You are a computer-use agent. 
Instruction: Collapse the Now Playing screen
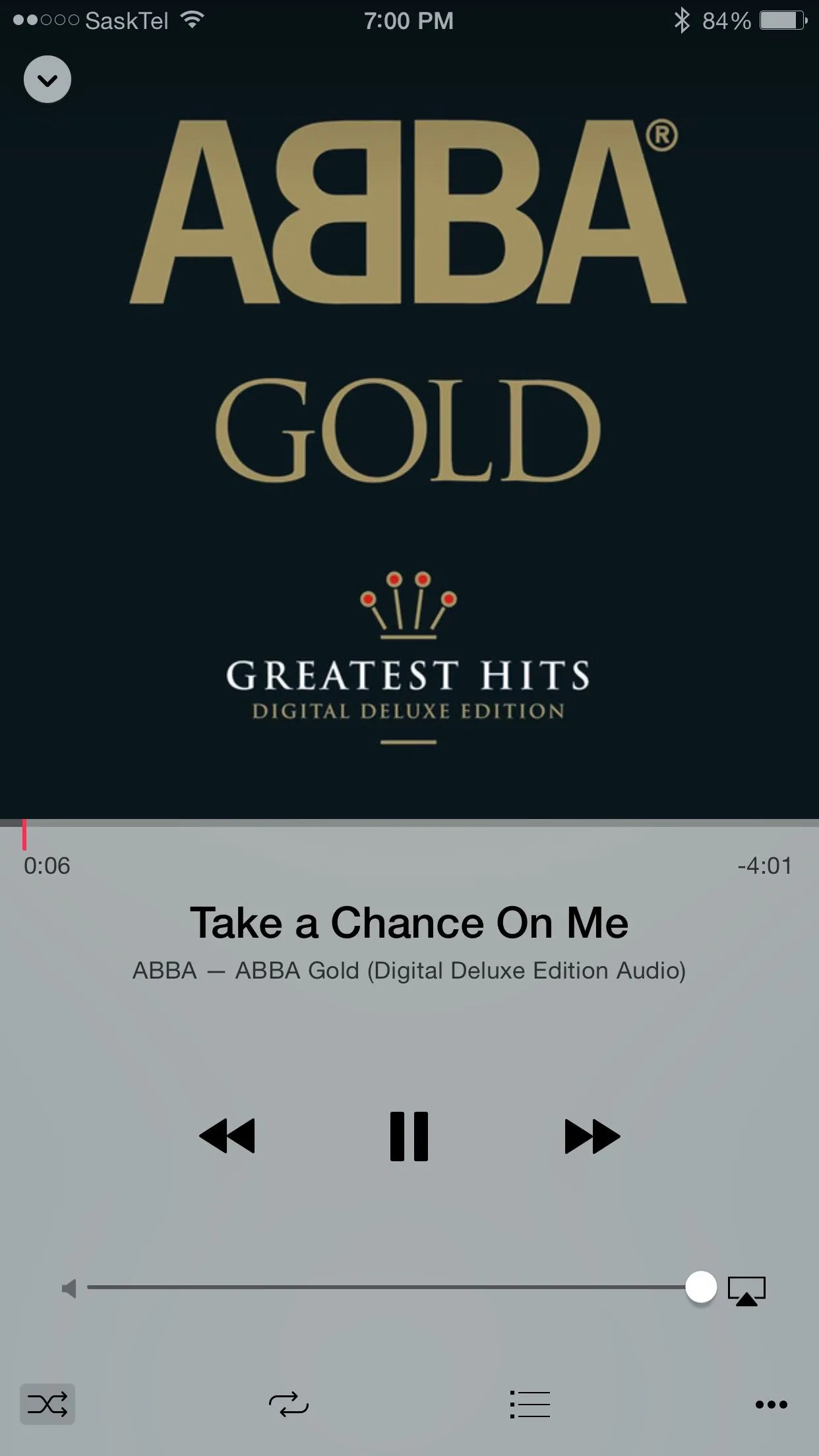point(47,80)
